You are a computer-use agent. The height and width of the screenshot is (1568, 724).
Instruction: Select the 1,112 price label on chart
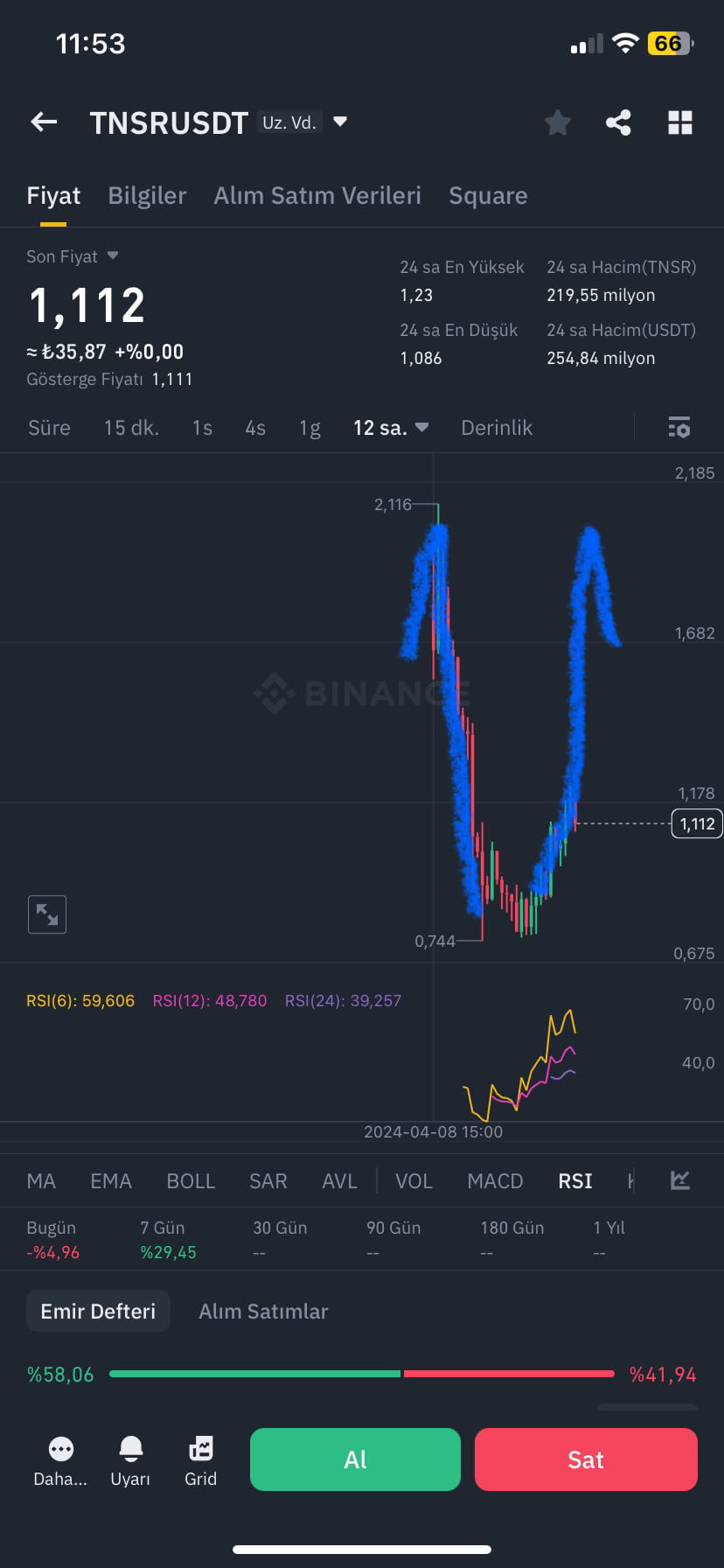pos(695,823)
